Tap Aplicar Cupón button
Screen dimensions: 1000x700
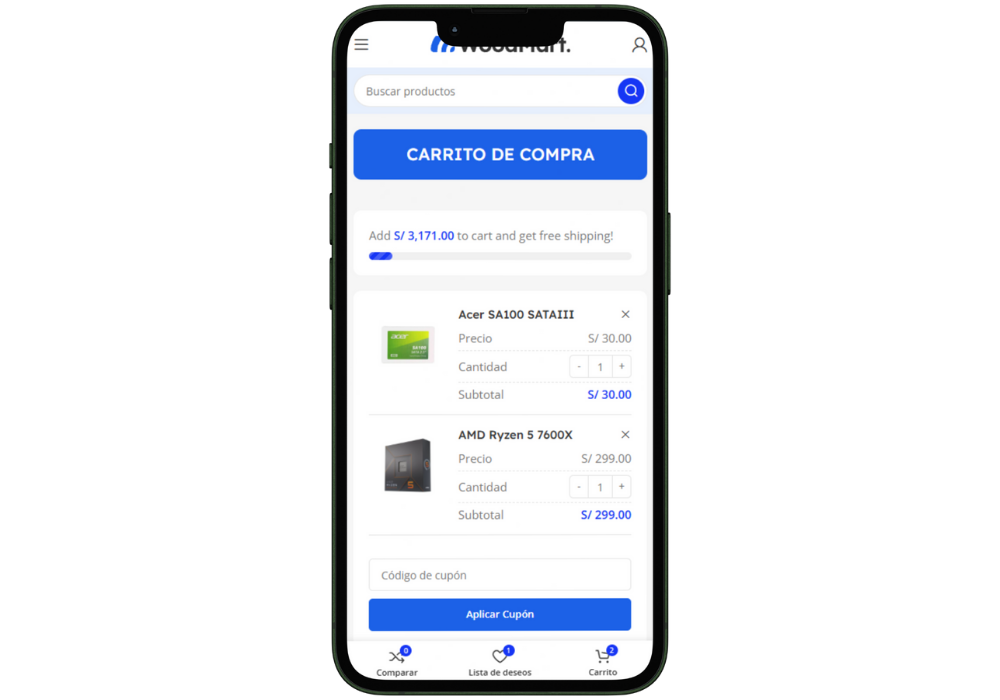coord(500,614)
